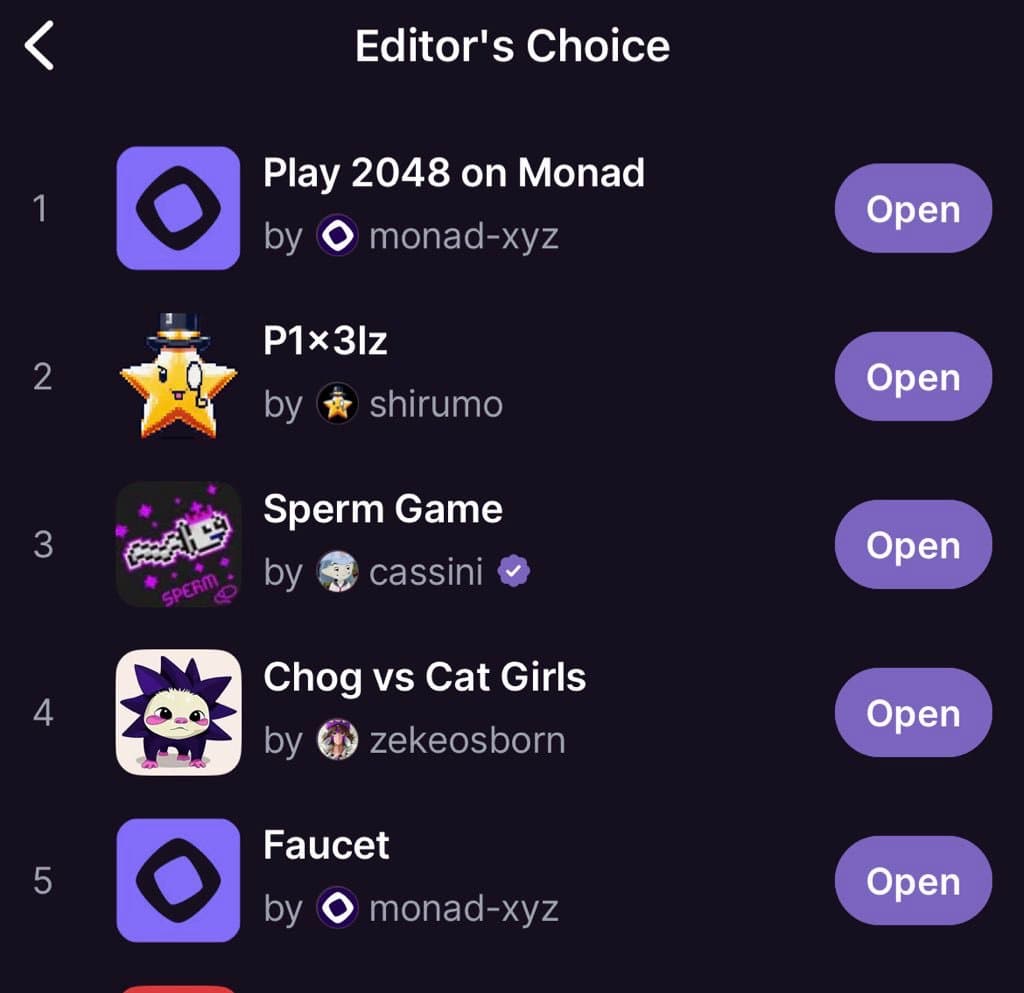
Task: Go back from Editor's Choice
Action: pos(40,47)
